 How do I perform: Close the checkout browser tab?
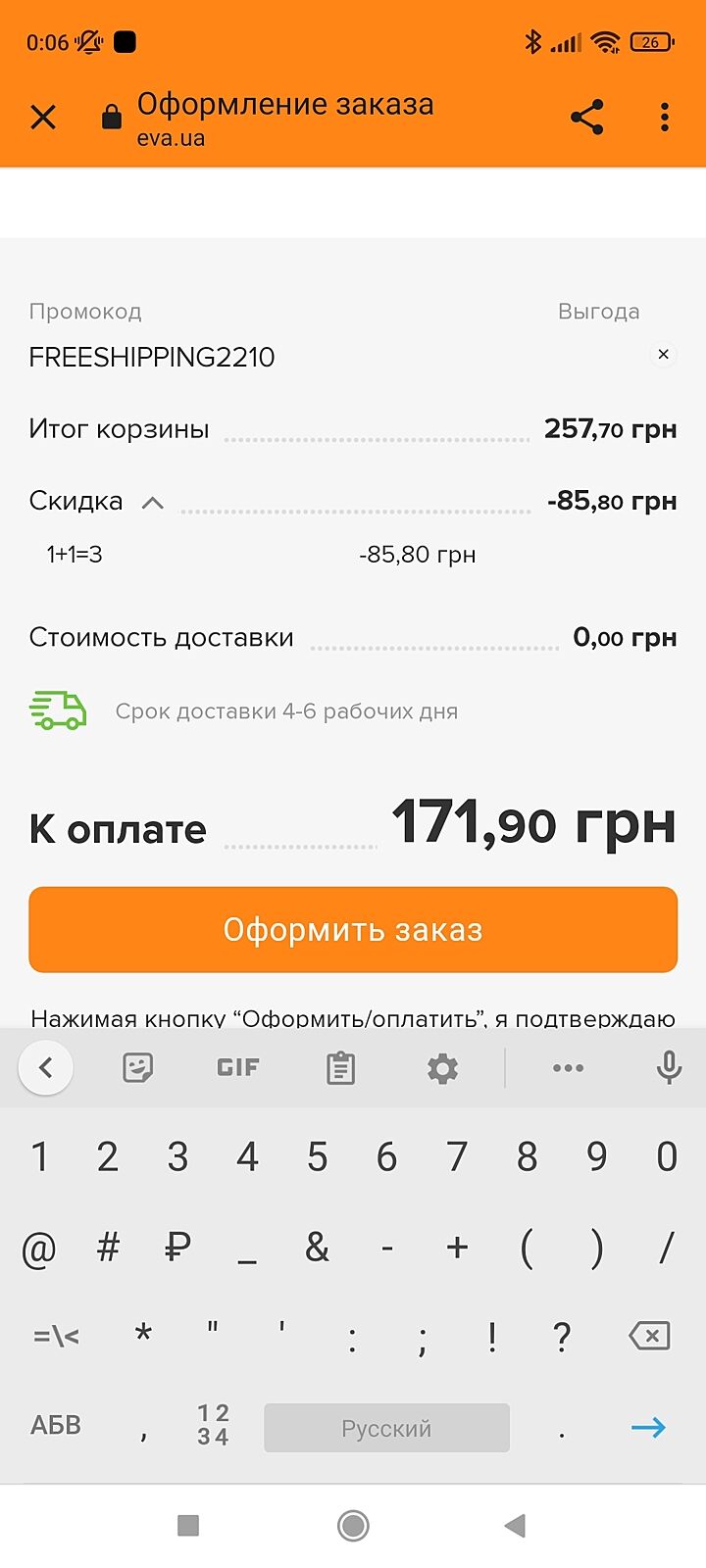43,119
